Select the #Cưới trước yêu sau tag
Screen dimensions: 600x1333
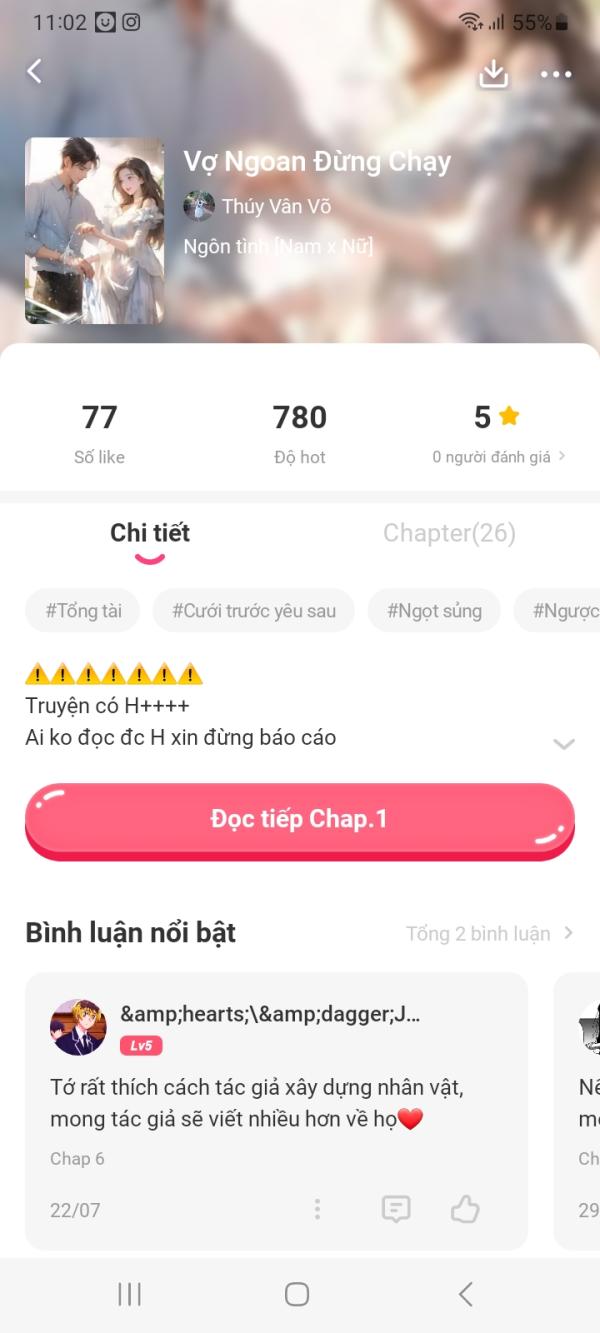254,611
